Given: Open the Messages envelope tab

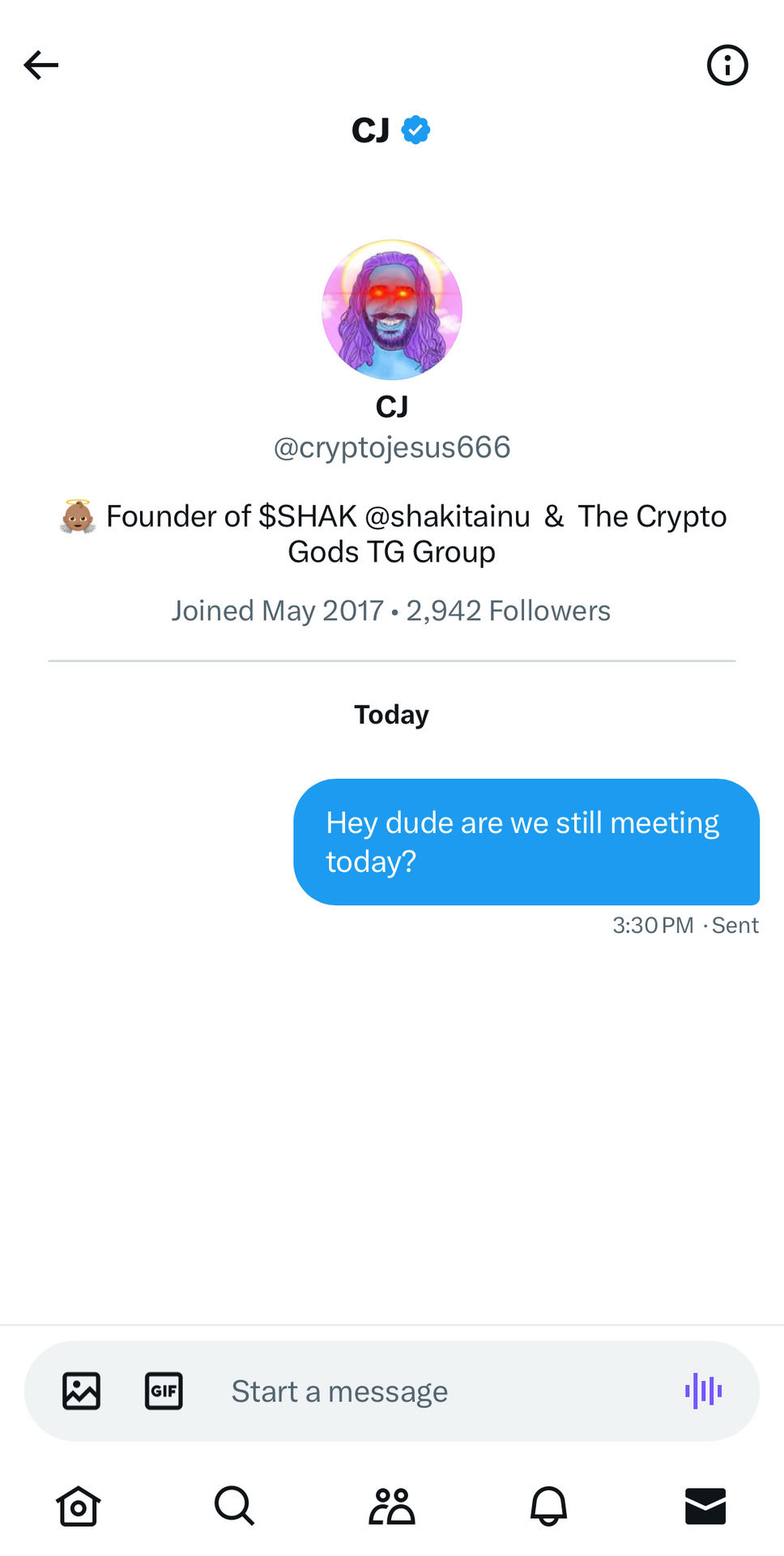Looking at the screenshot, I should pyautogui.click(x=705, y=1506).
